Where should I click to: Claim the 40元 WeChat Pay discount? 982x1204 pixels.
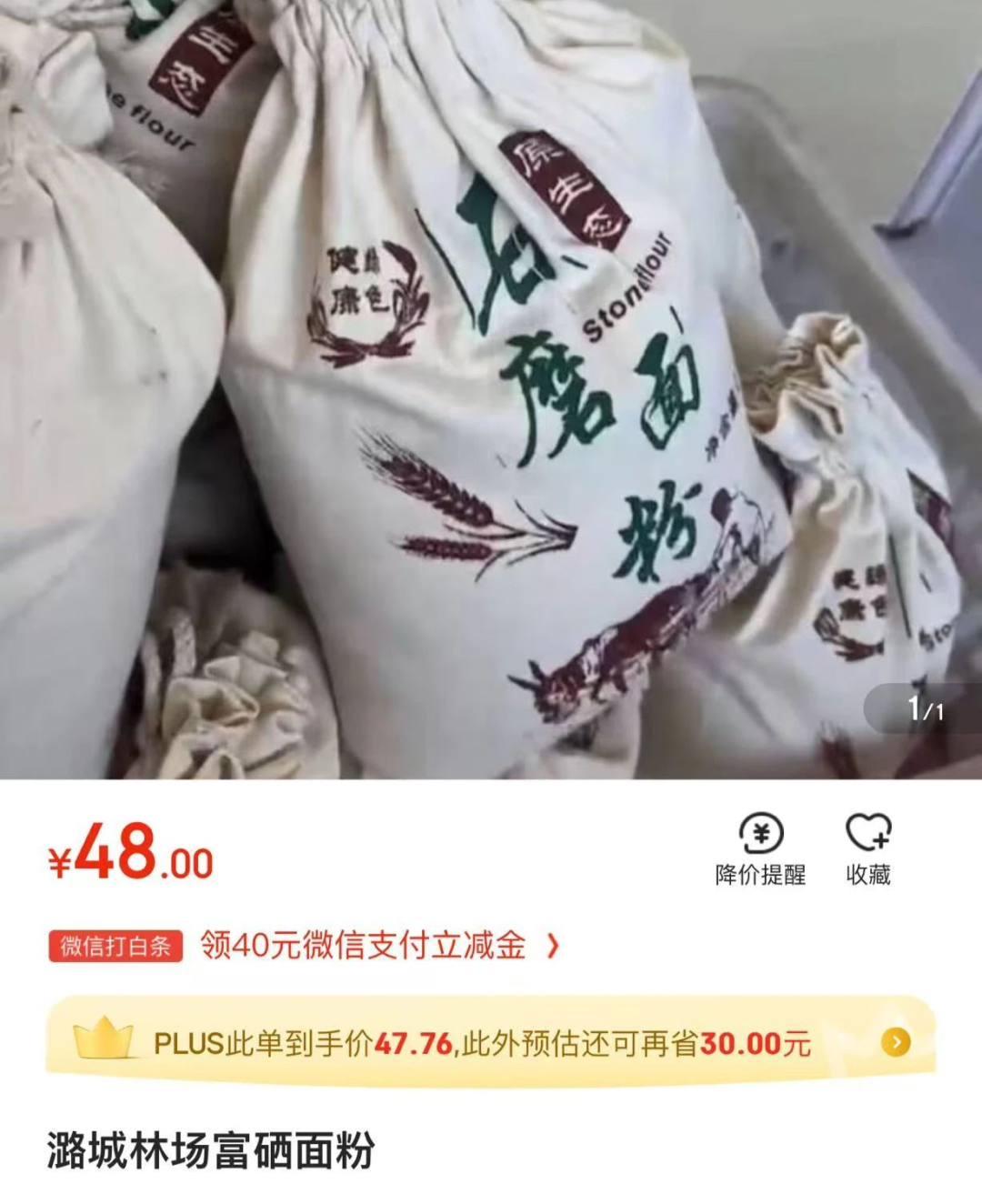379,946
